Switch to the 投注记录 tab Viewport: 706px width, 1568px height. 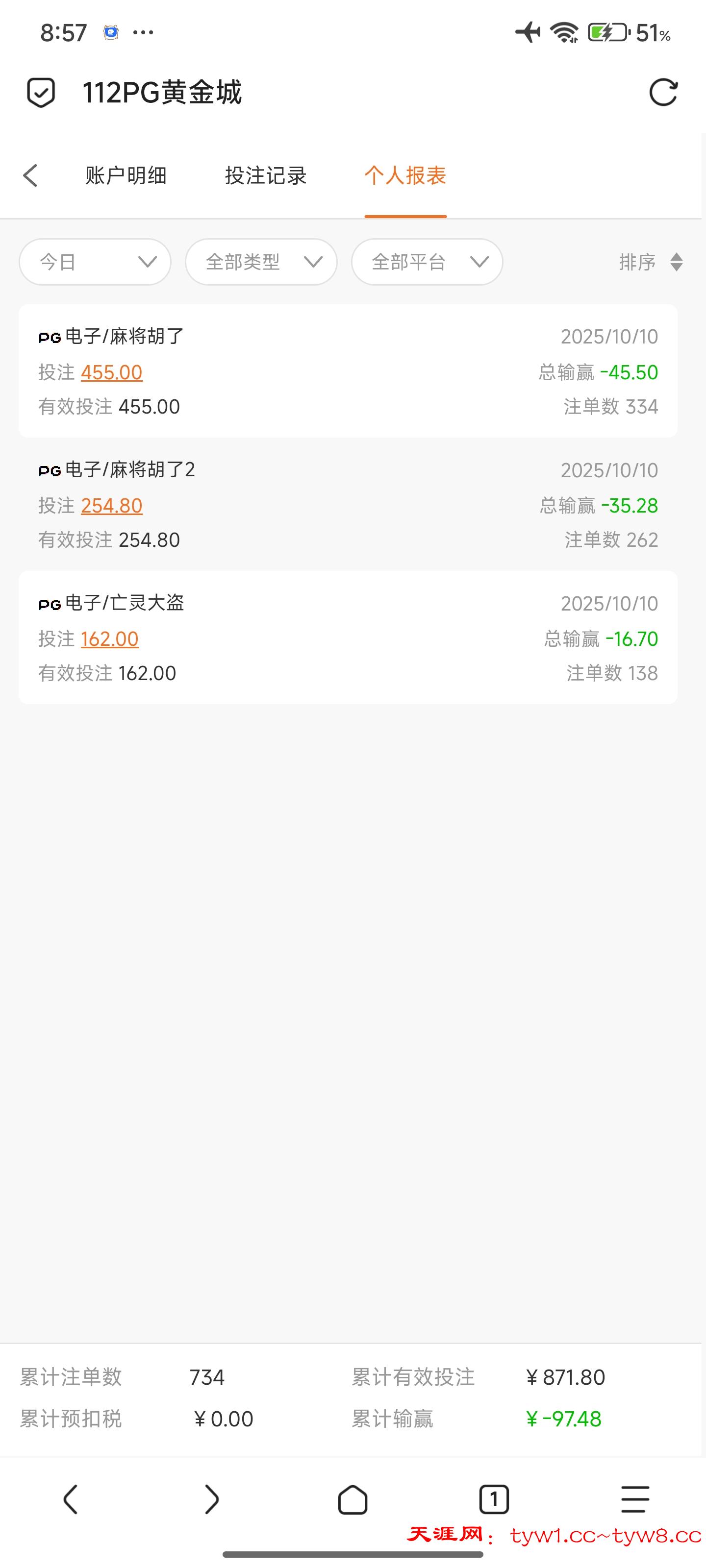click(266, 176)
